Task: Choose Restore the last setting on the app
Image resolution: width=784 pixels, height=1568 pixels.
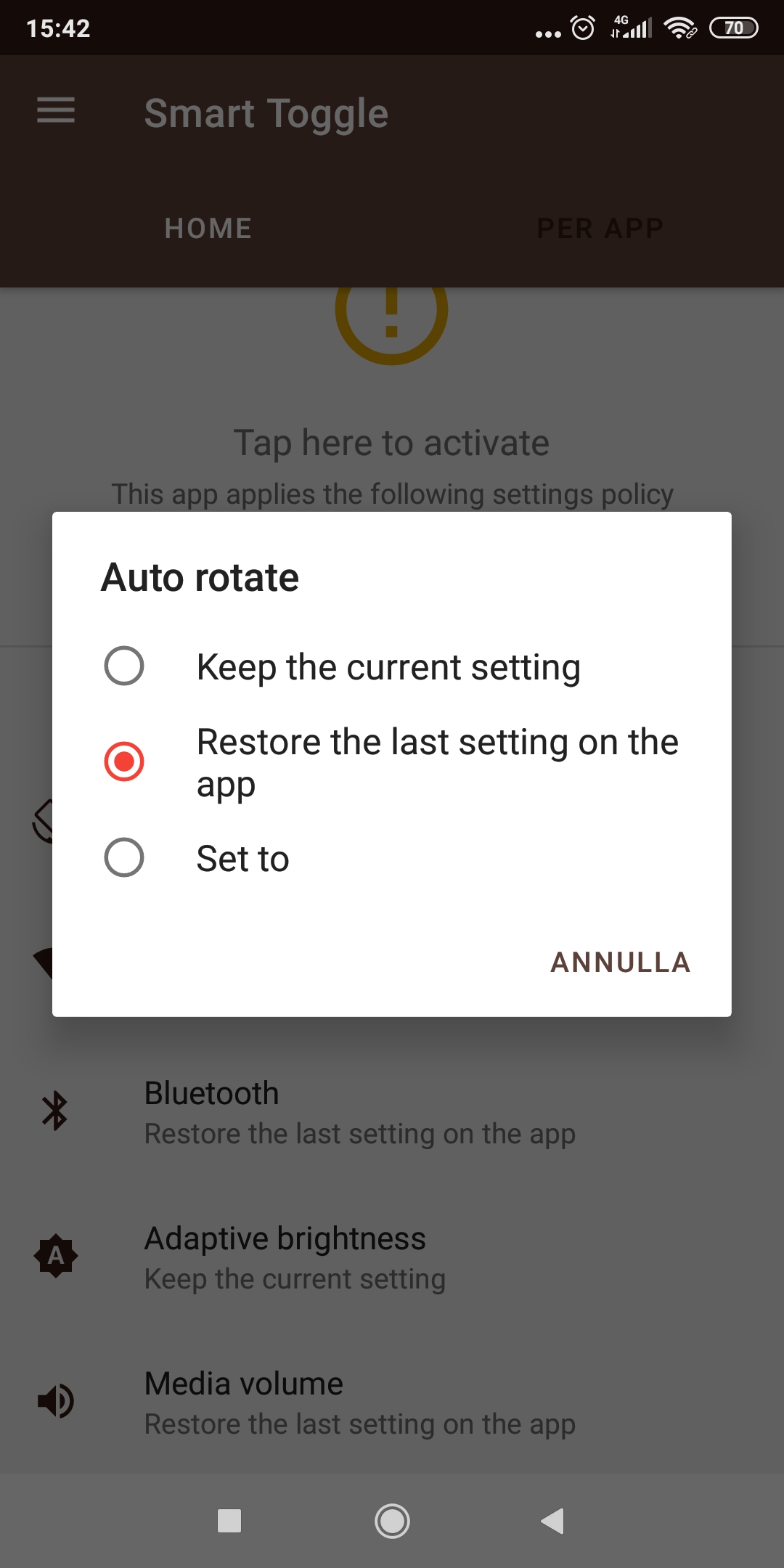Action: click(x=391, y=762)
